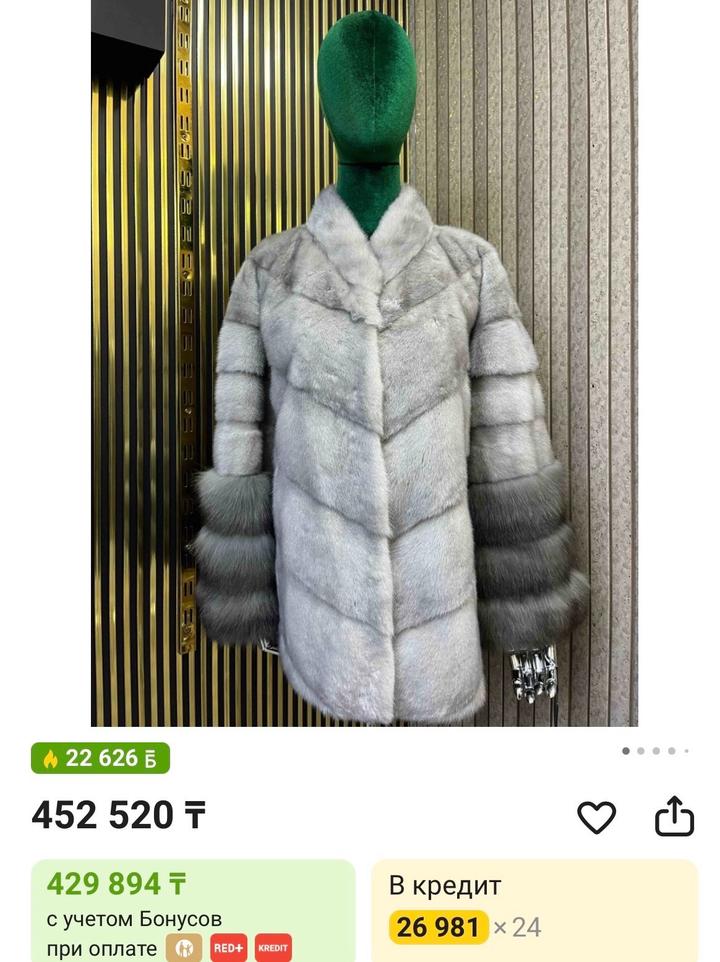Click the first photo carousel dot
Screen dimensions: 720x962
[626, 748]
